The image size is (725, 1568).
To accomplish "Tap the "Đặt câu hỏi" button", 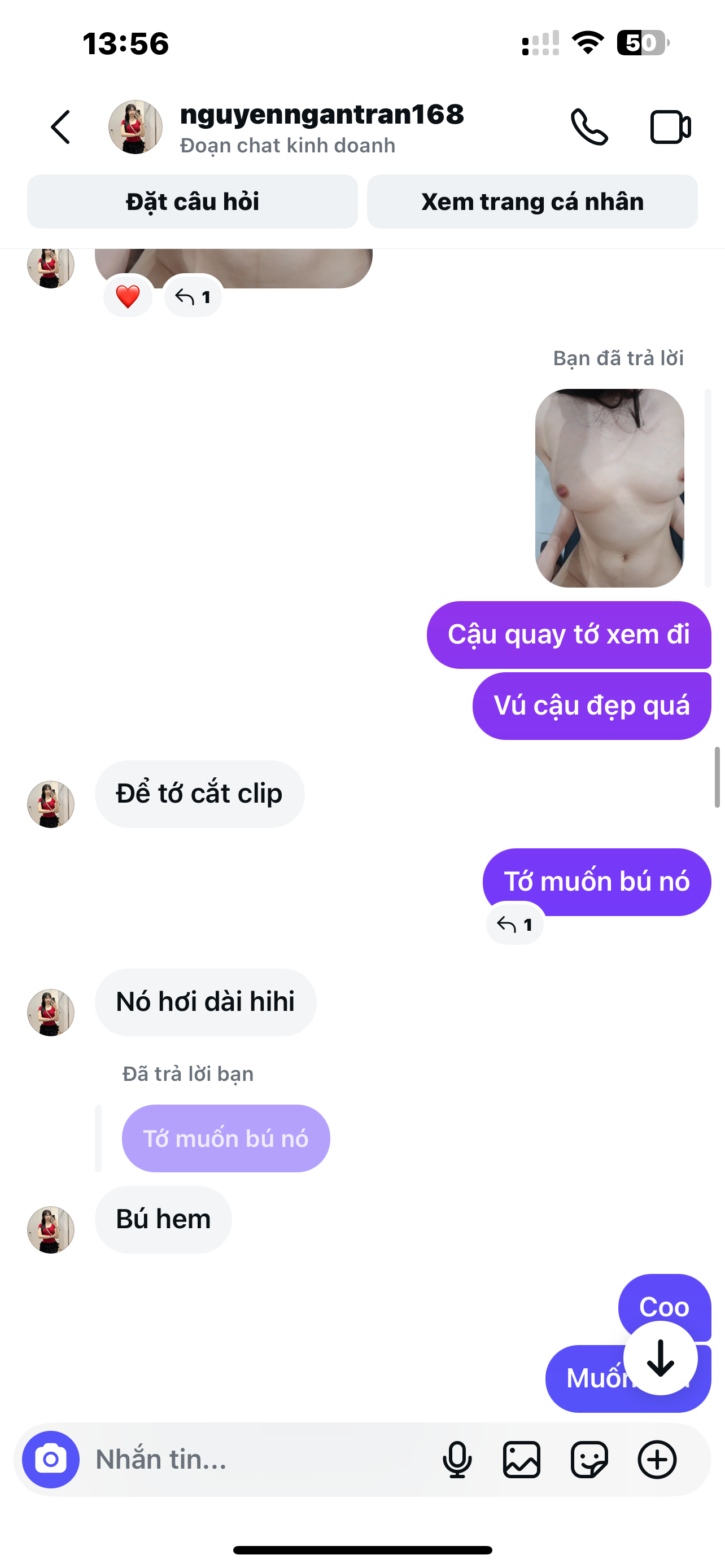I will pos(193,202).
